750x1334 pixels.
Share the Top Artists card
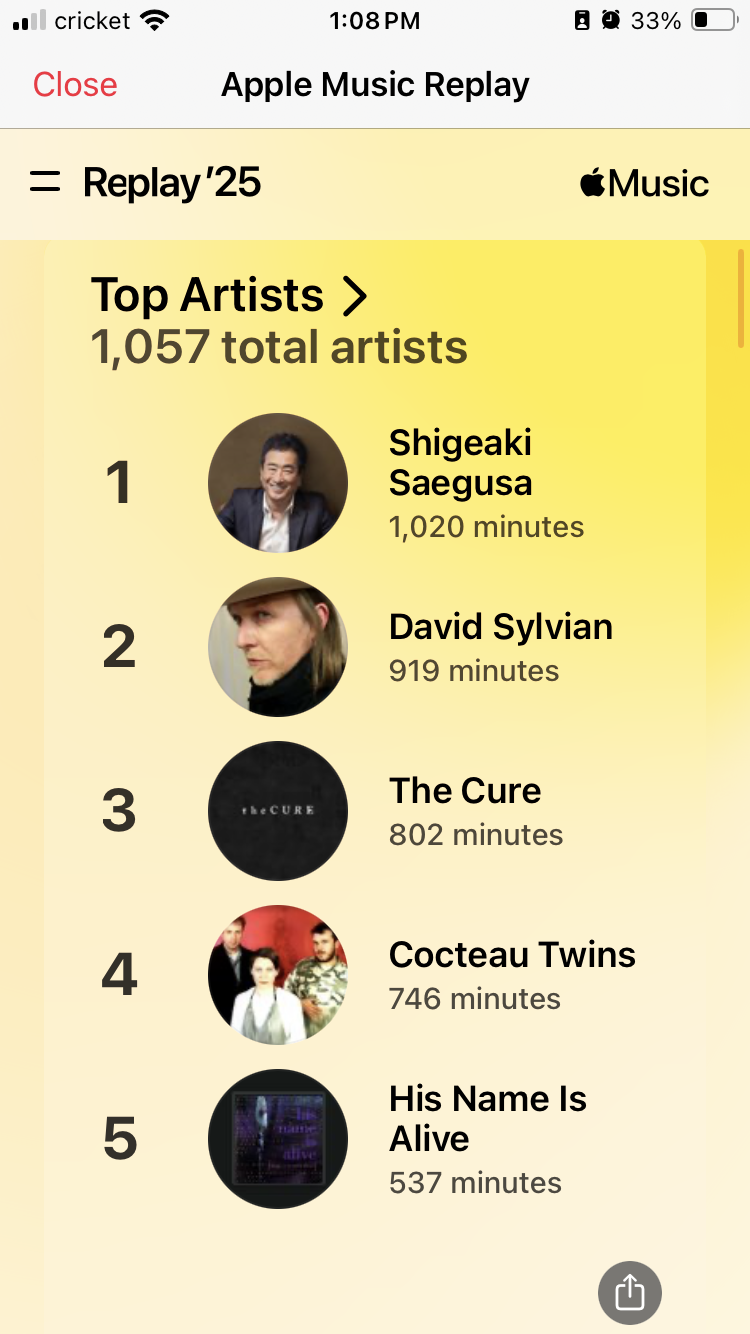click(630, 1293)
